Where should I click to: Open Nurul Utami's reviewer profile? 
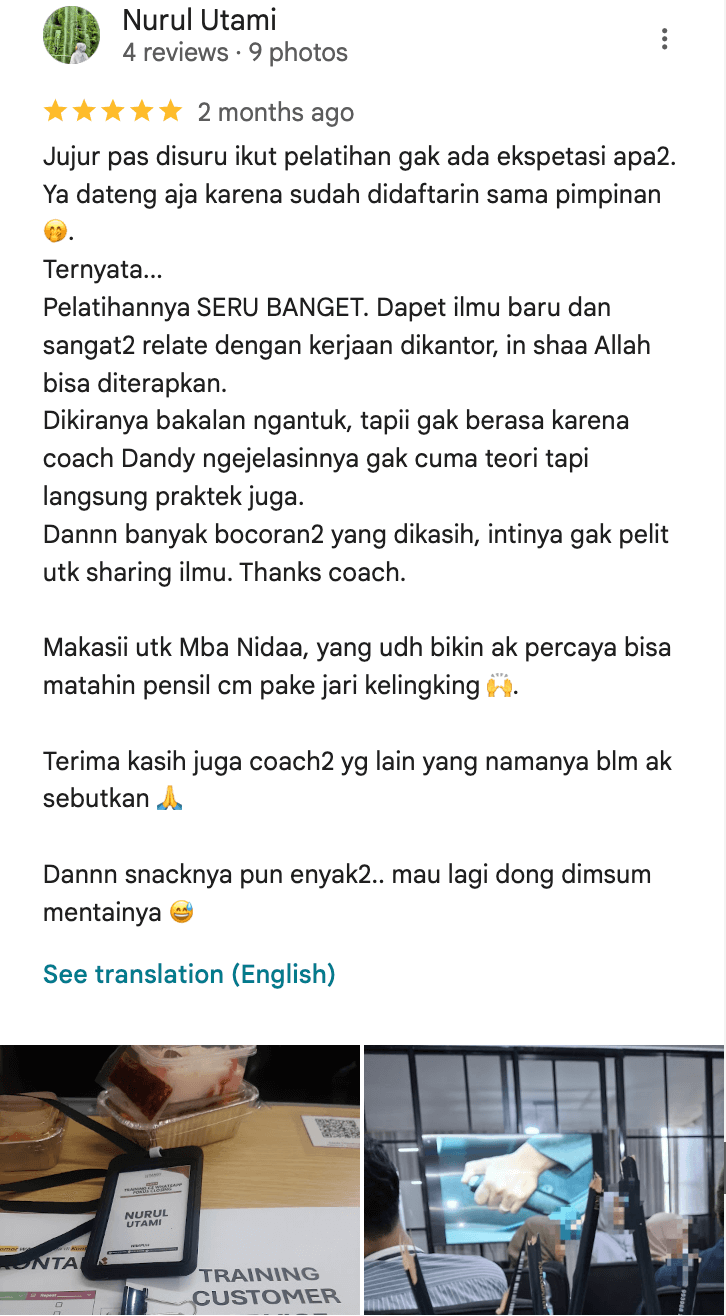pyautogui.click(x=199, y=20)
